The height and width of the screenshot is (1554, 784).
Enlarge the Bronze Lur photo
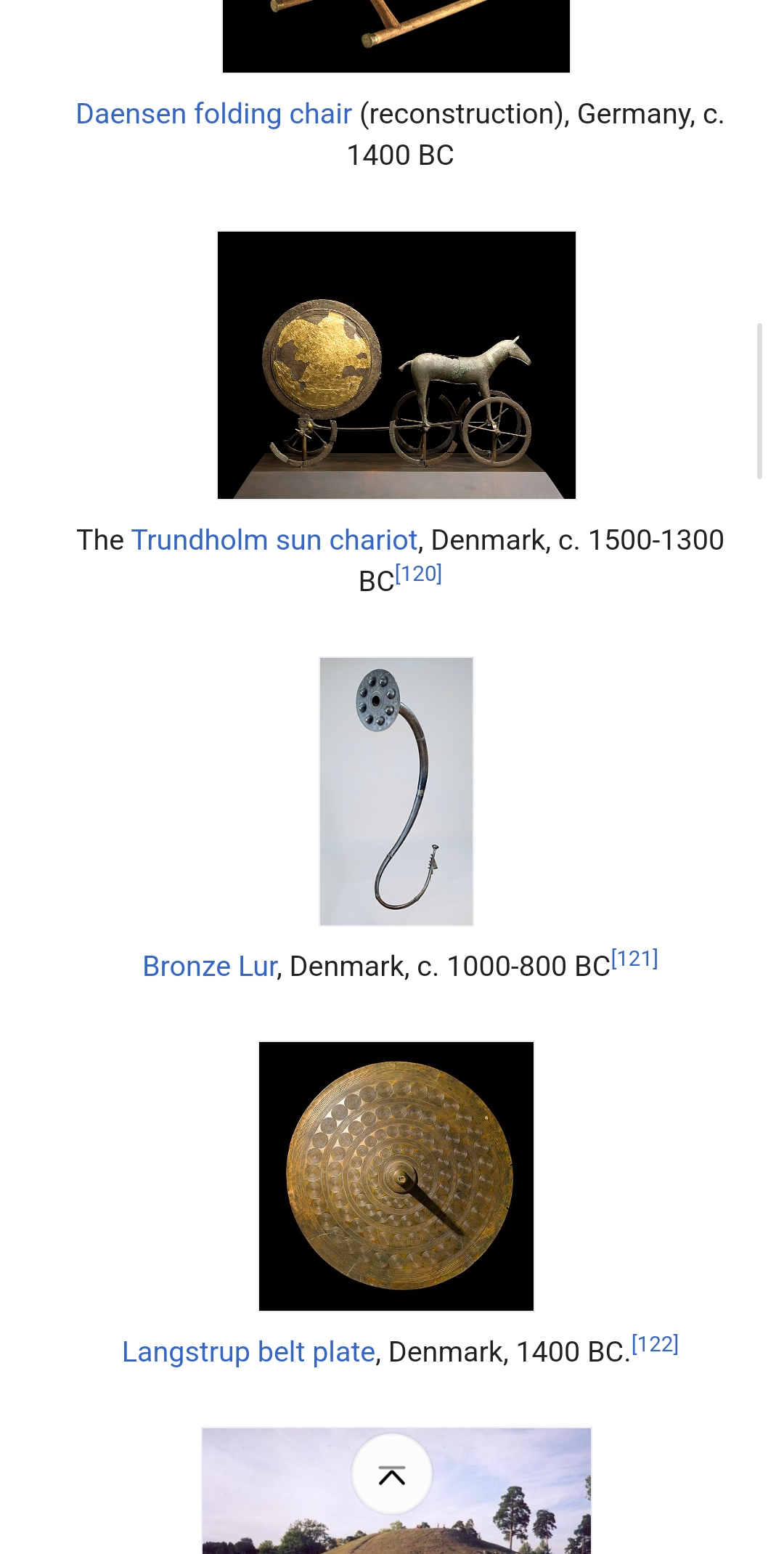(396, 792)
